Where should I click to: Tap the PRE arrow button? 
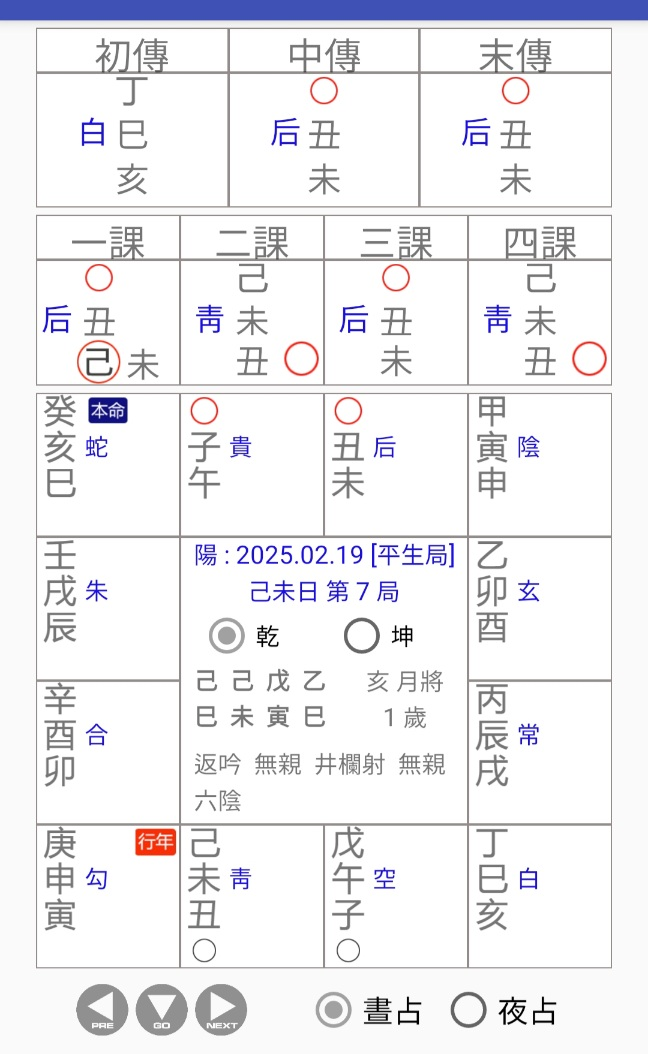tap(102, 1010)
